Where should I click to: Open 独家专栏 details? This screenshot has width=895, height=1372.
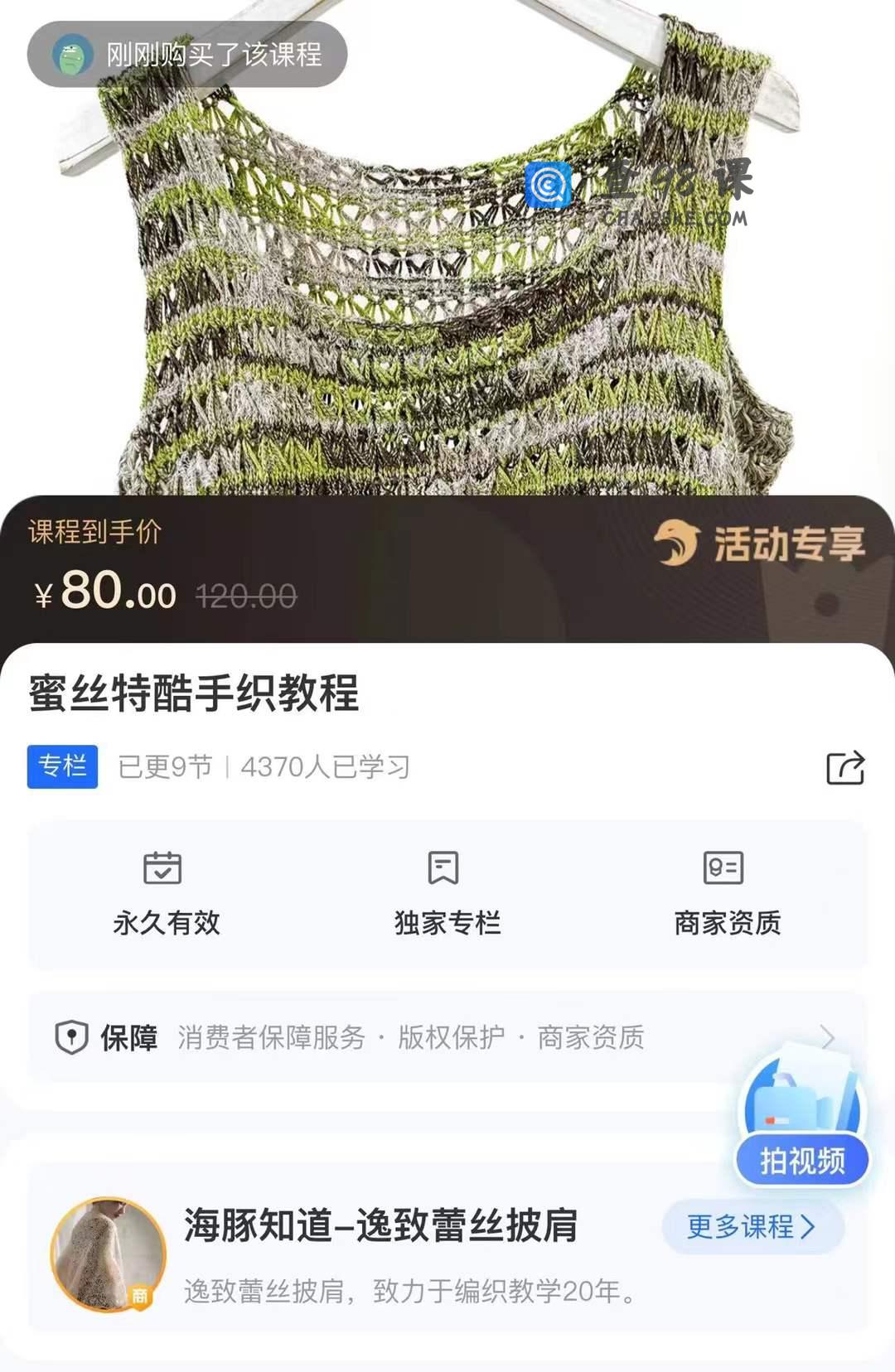pyautogui.click(x=447, y=894)
